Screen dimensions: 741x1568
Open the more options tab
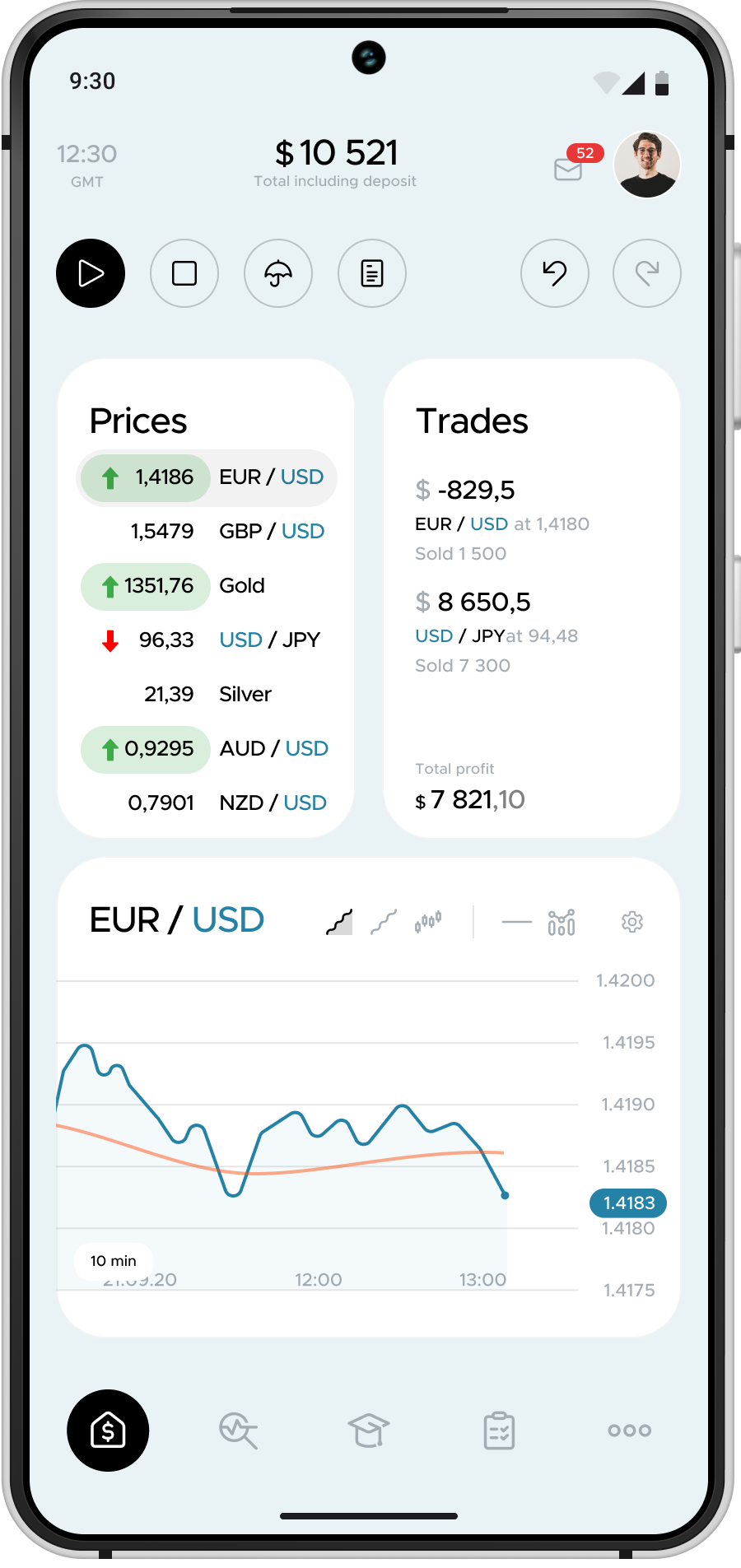[630, 1431]
